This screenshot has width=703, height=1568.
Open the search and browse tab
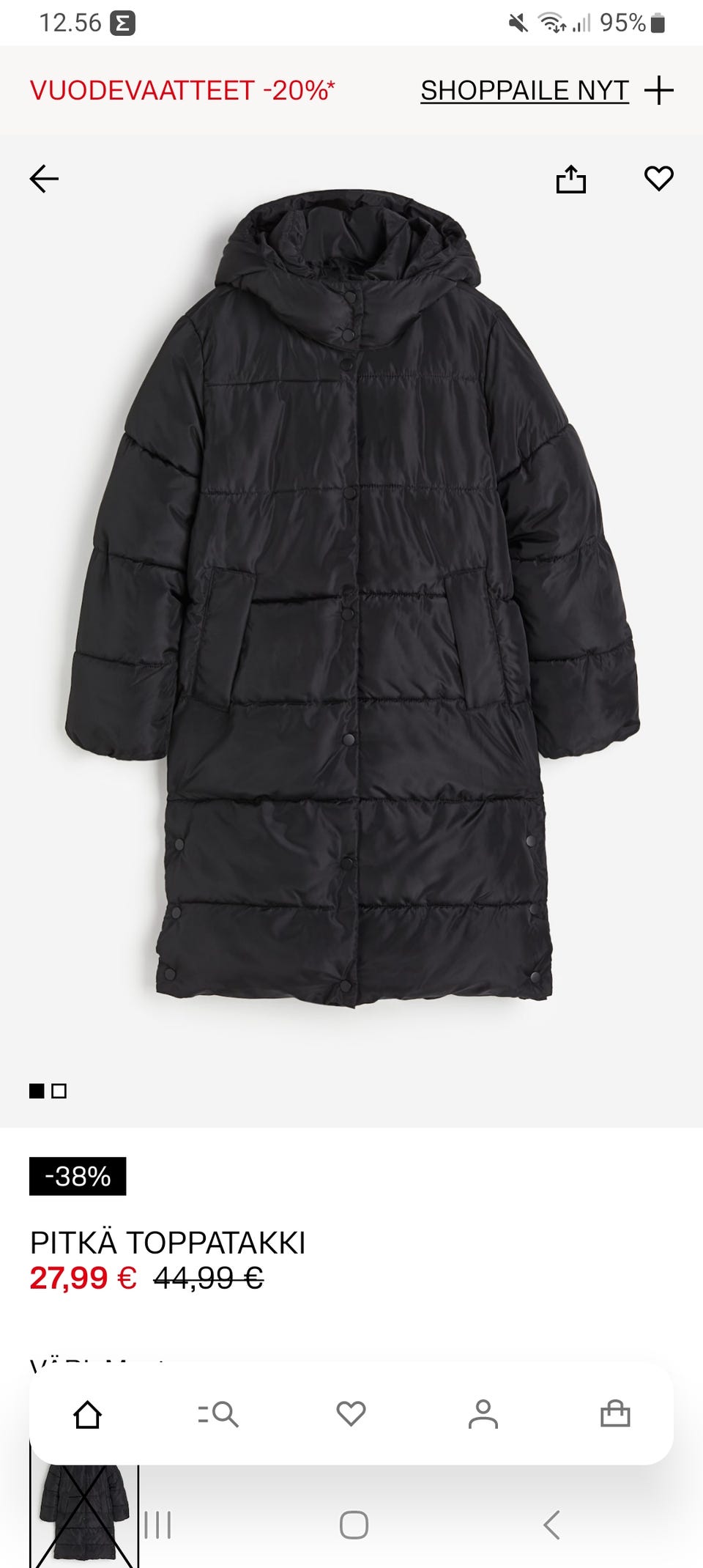218,1414
